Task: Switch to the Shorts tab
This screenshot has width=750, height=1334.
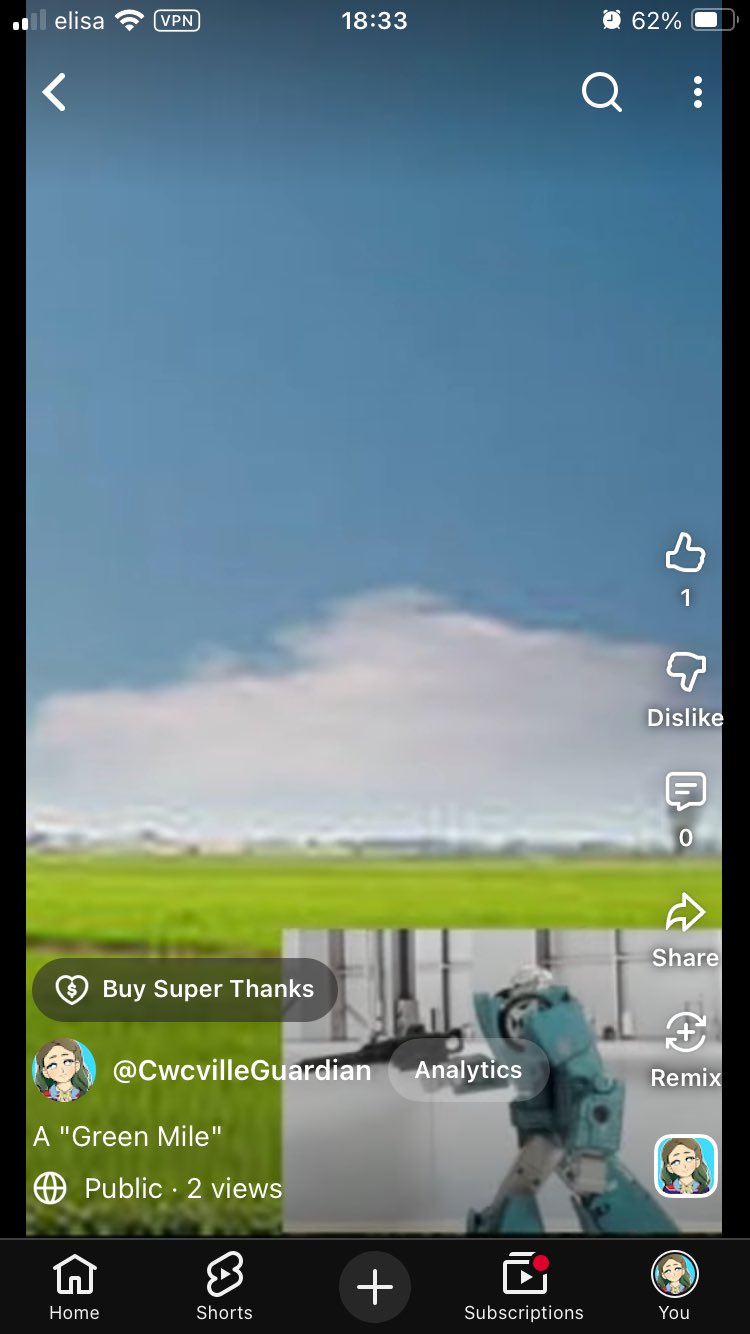Action: 224,1287
